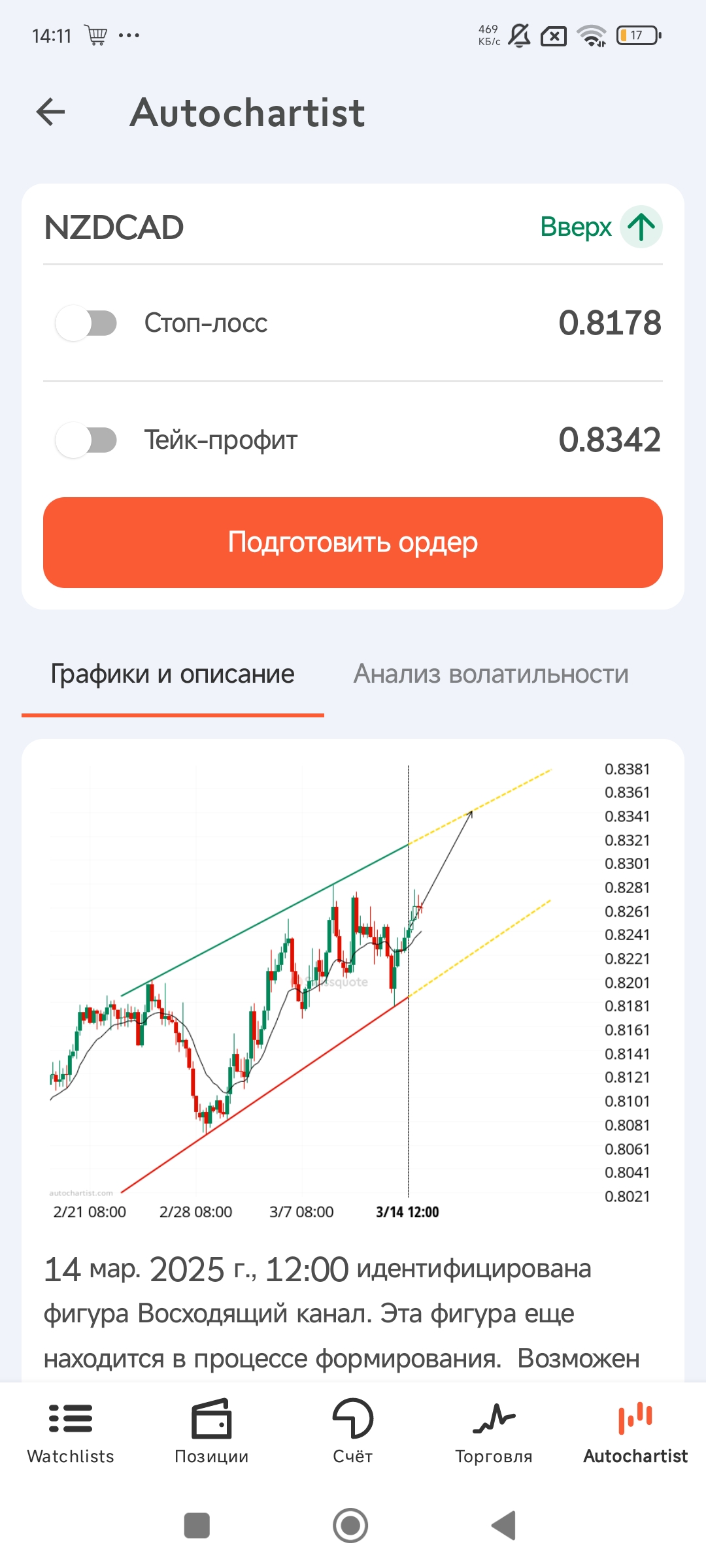The width and height of the screenshot is (706, 1568).
Task: Open the system recent apps button
Action: pyautogui.click(x=197, y=1526)
